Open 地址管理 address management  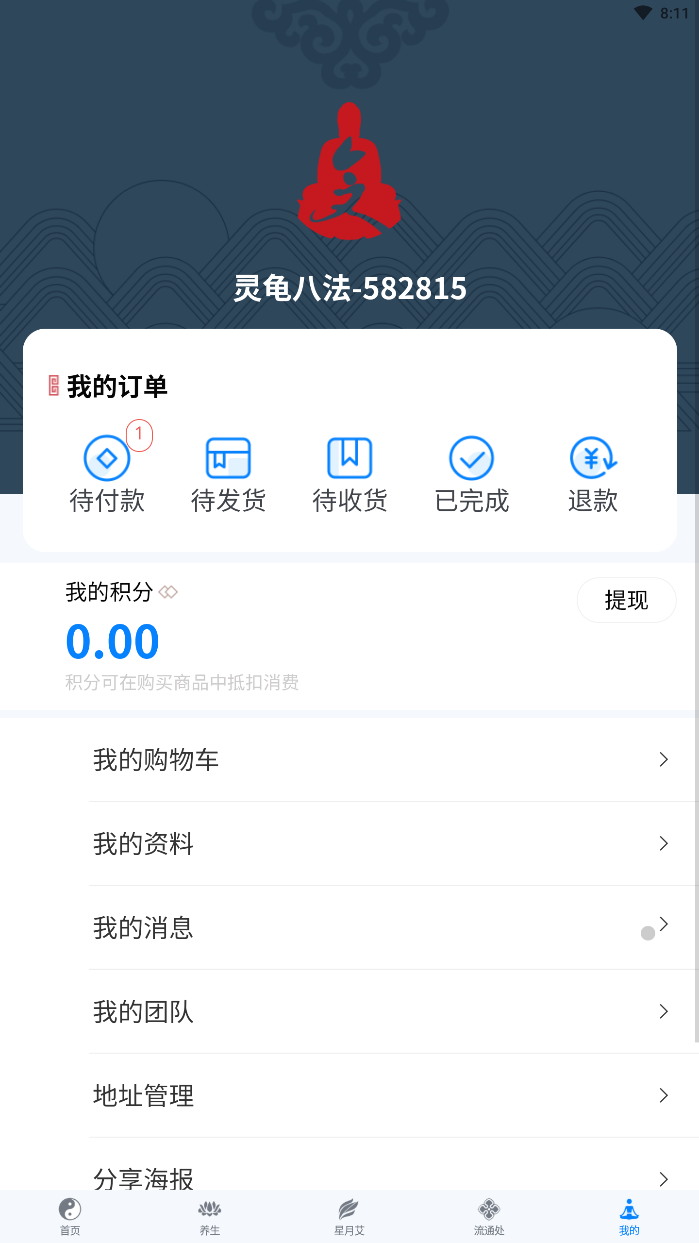(x=380, y=1096)
